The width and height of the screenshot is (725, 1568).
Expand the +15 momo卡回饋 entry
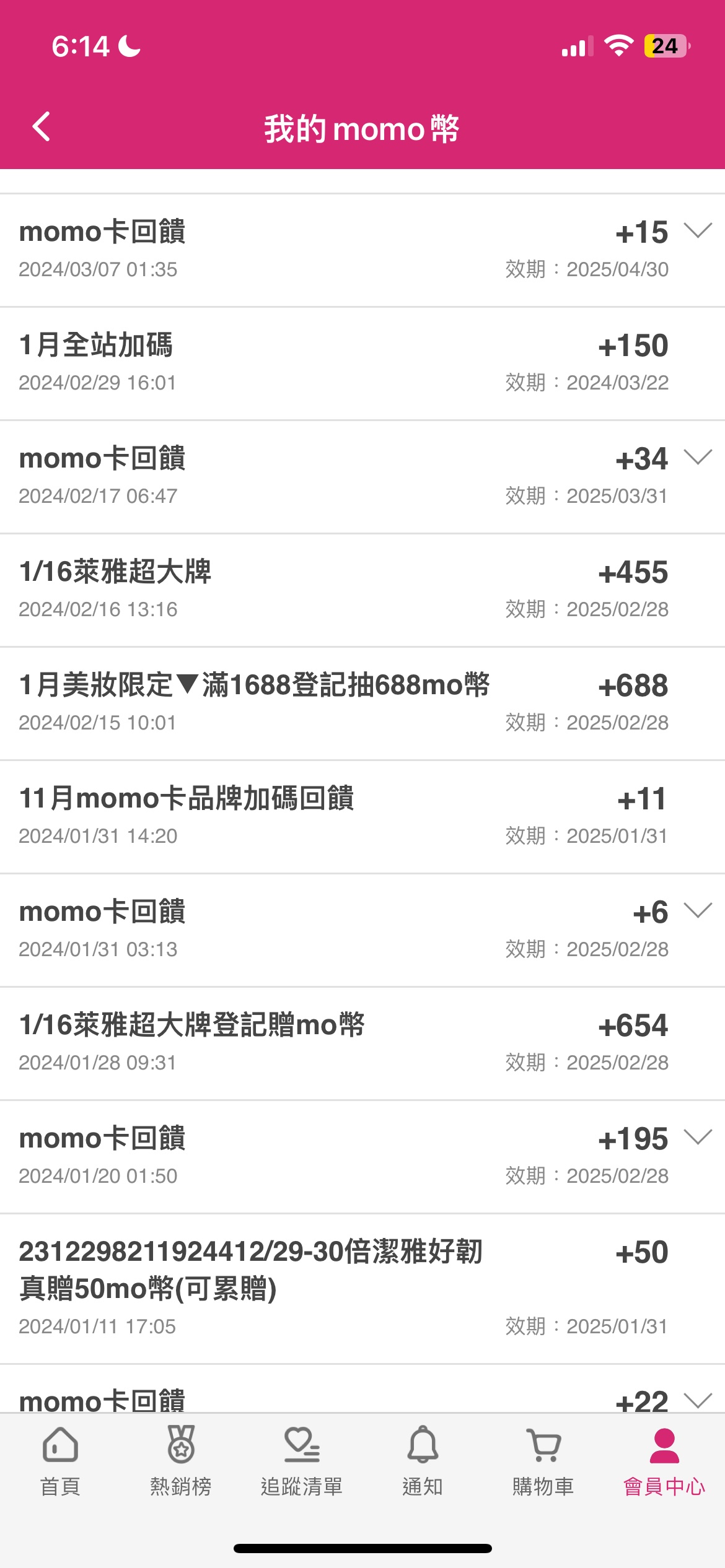(698, 230)
